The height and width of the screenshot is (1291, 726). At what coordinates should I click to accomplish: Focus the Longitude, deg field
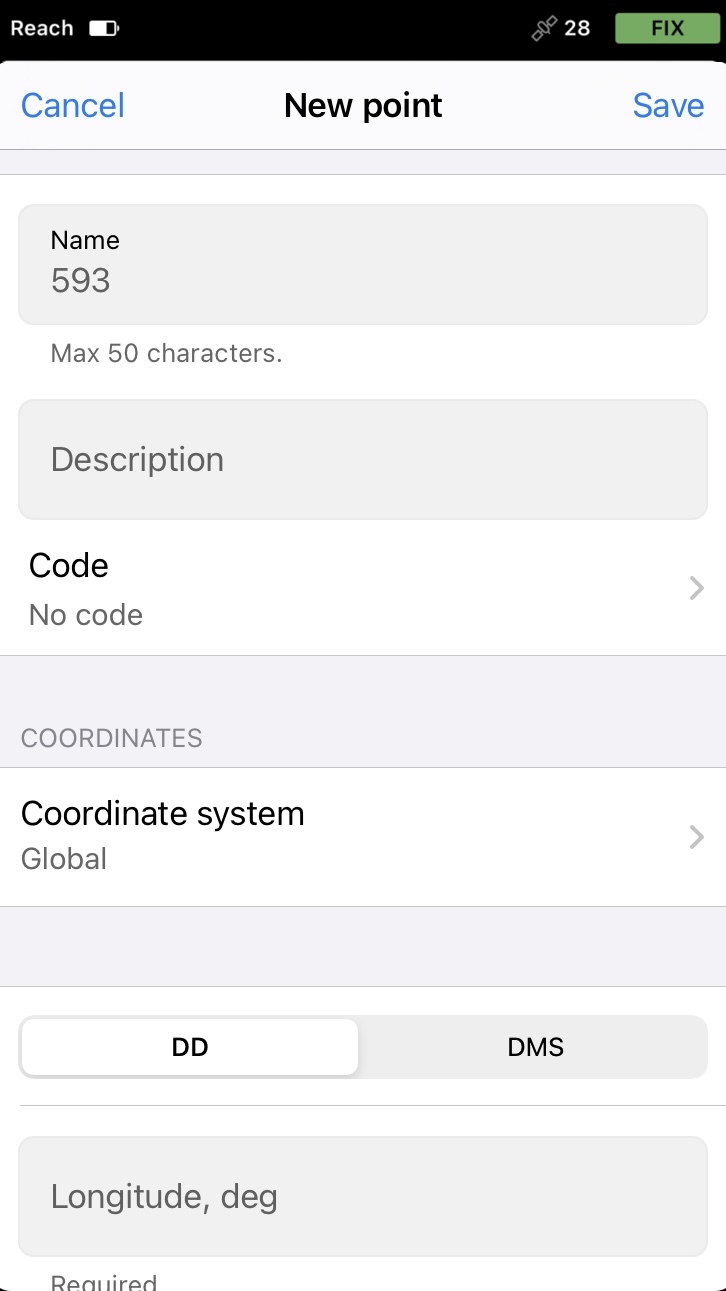point(363,1196)
